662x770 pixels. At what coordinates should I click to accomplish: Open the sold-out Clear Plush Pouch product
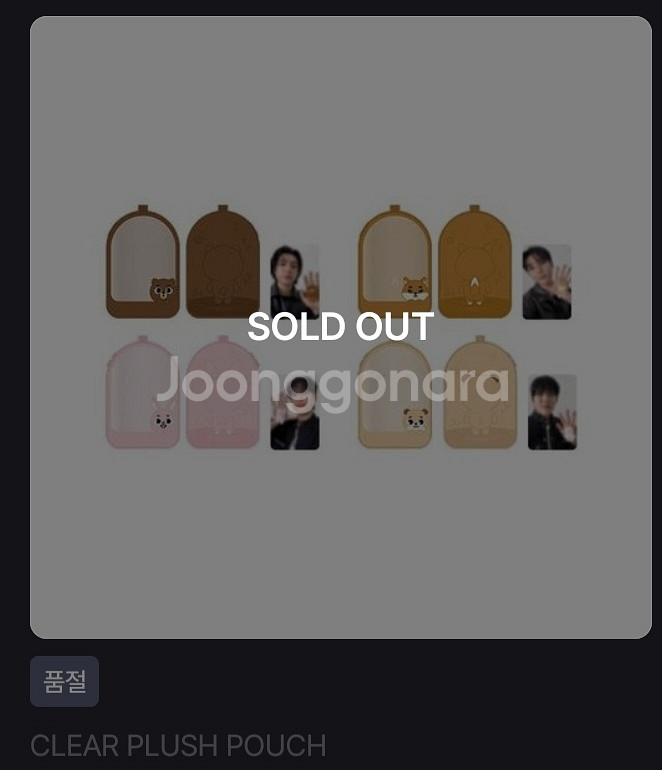(x=340, y=327)
